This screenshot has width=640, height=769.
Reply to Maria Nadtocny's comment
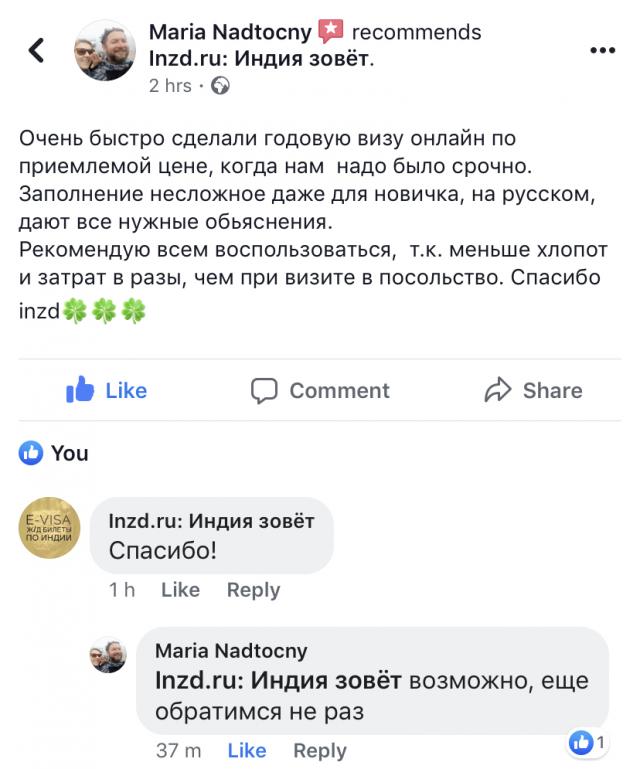coord(319,750)
